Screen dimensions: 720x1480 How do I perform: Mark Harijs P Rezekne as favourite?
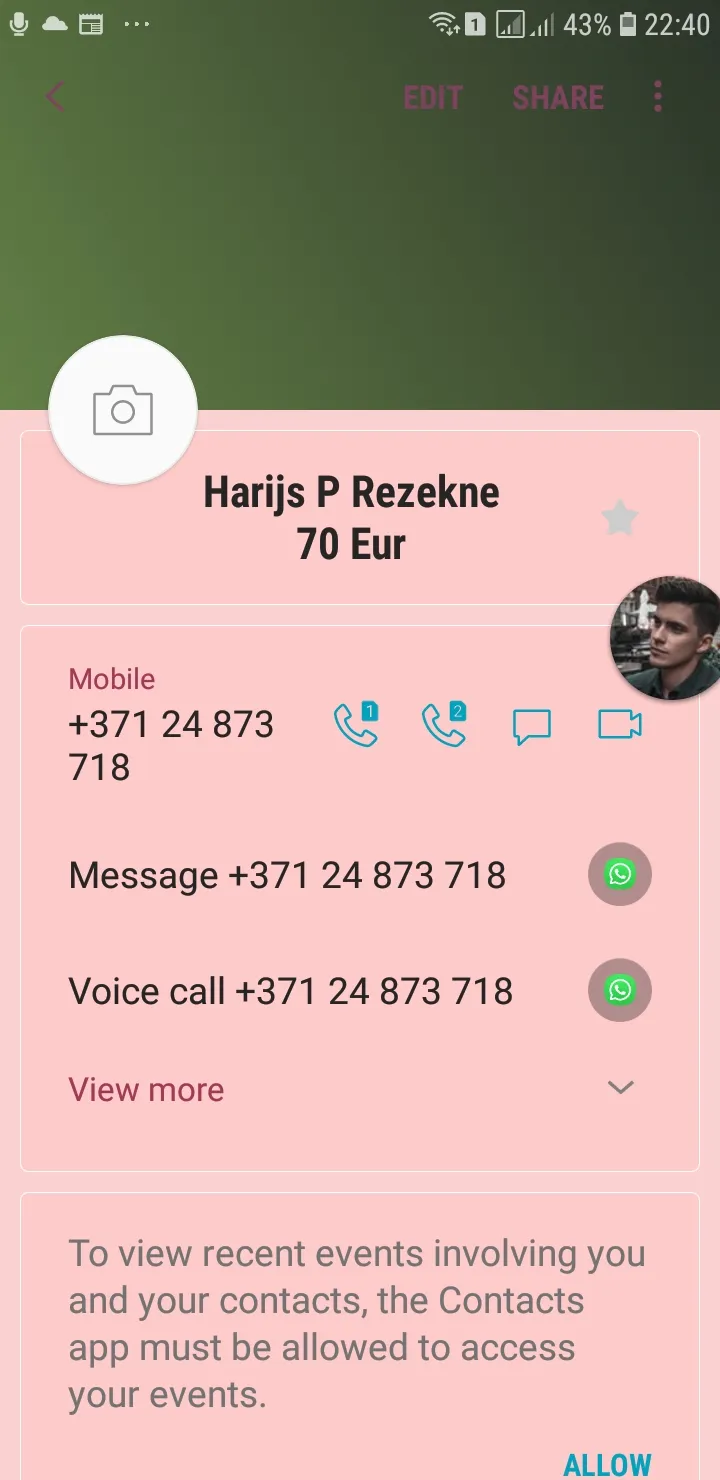click(x=619, y=518)
